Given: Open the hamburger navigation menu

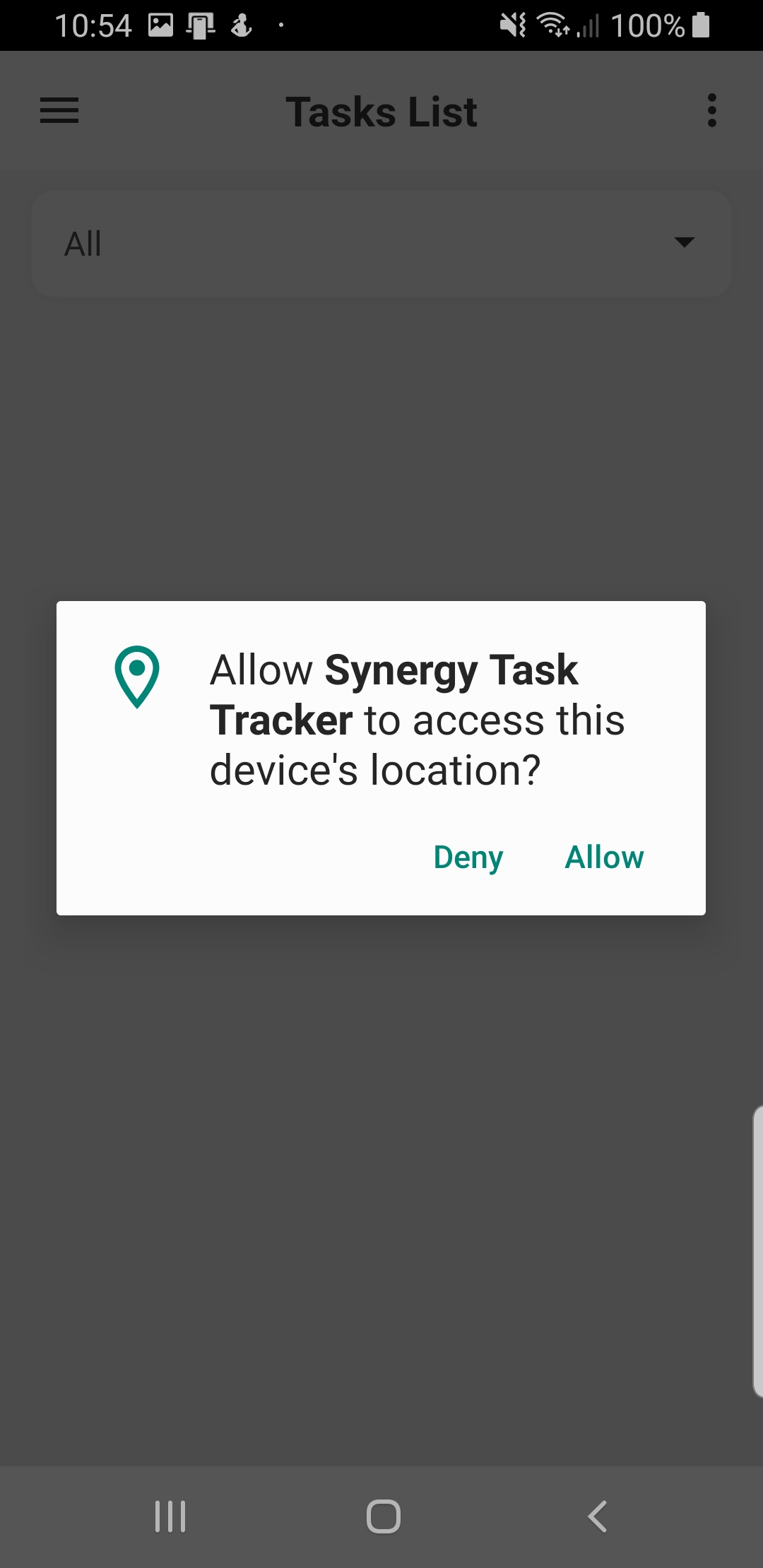Looking at the screenshot, I should [x=59, y=111].
